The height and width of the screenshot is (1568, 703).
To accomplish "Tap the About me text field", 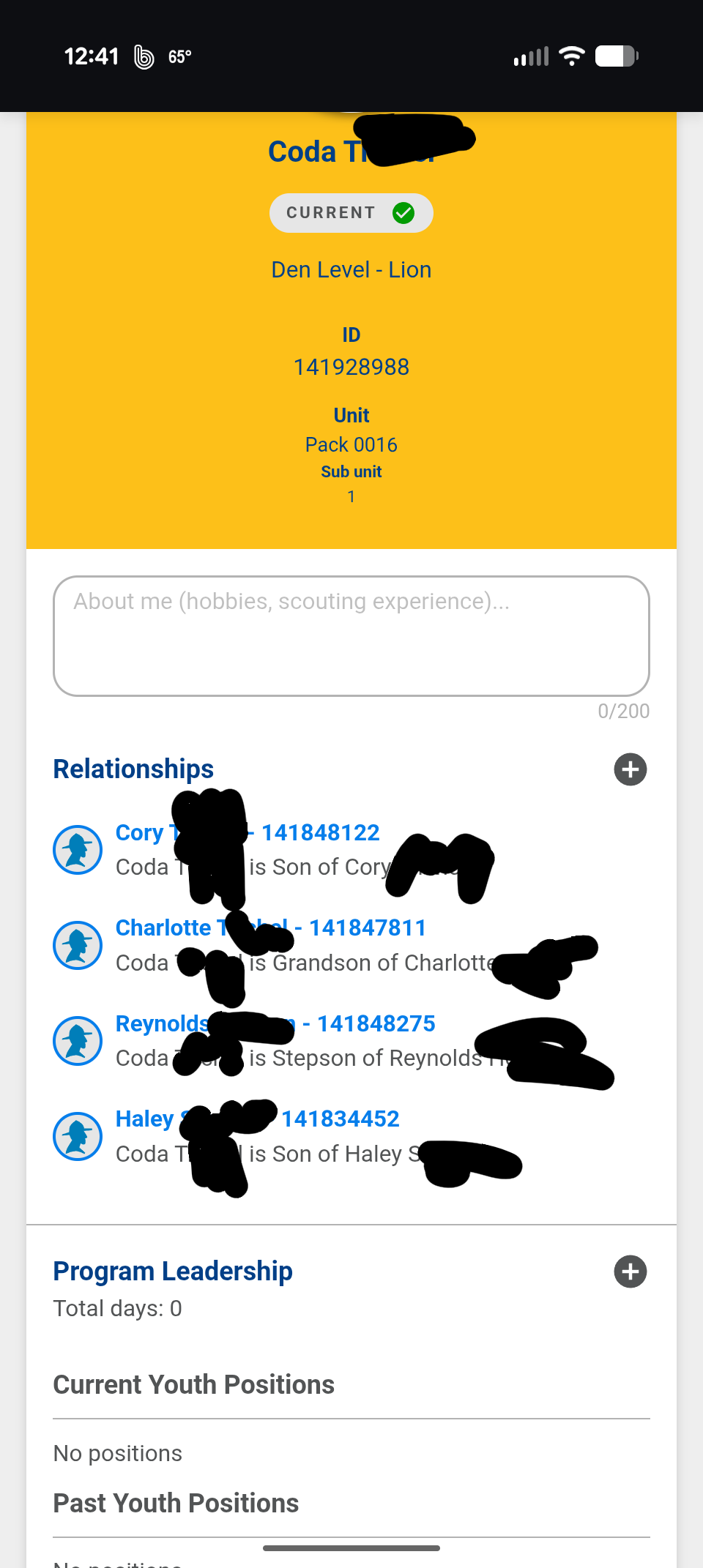I will [x=351, y=635].
